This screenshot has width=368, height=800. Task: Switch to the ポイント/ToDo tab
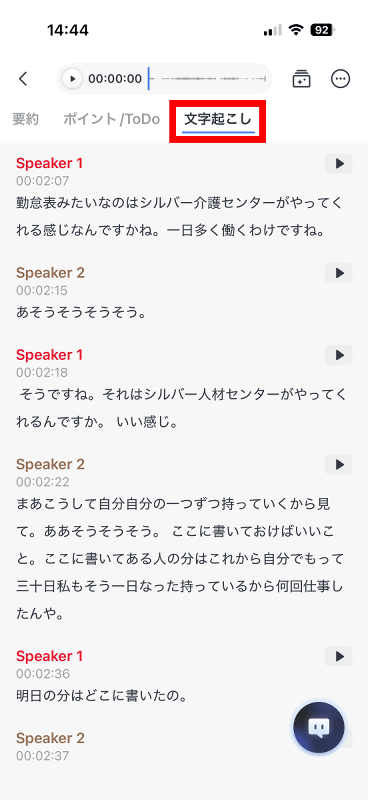tap(112, 119)
